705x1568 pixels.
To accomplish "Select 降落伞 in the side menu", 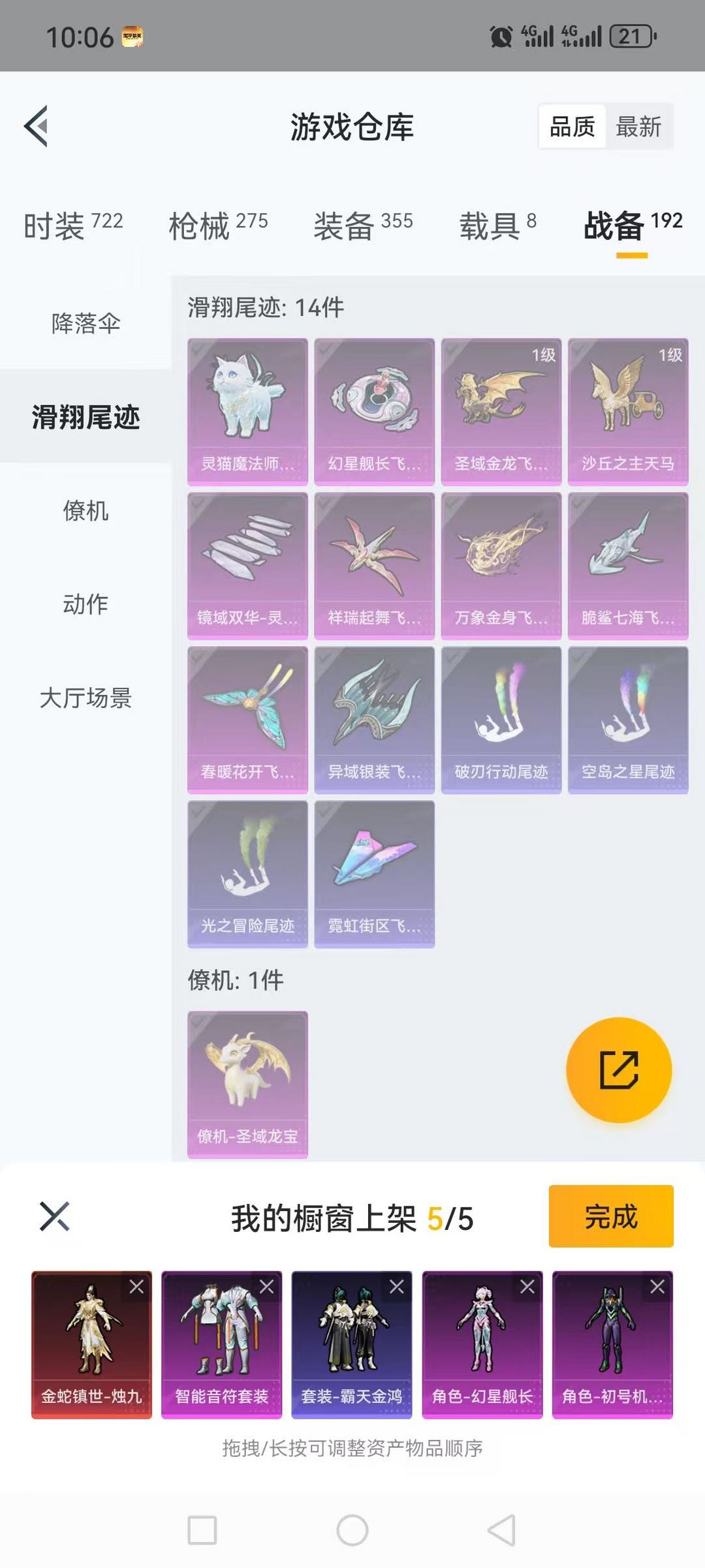I will (86, 323).
